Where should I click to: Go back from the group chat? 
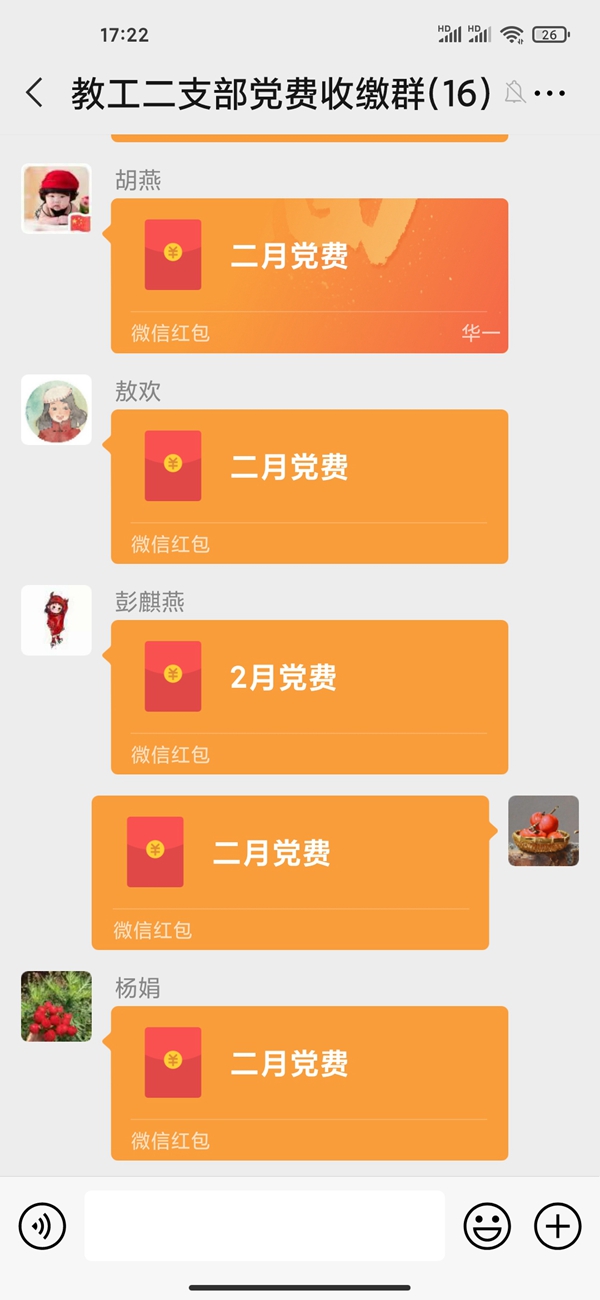[x=35, y=93]
